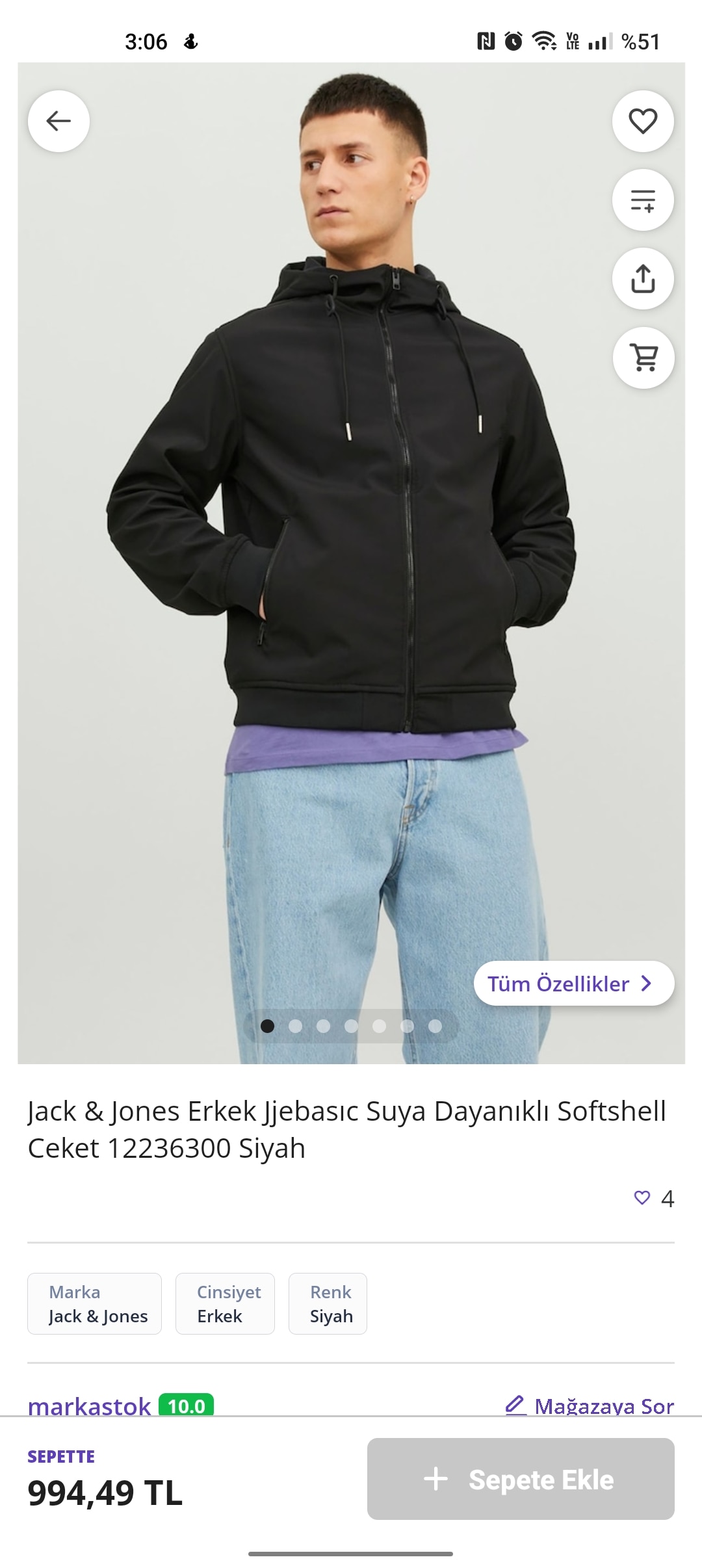Viewport: 702px width, 1568px height.
Task: Select the Cinsiyet Erkek chip
Action: pyautogui.click(x=225, y=1303)
